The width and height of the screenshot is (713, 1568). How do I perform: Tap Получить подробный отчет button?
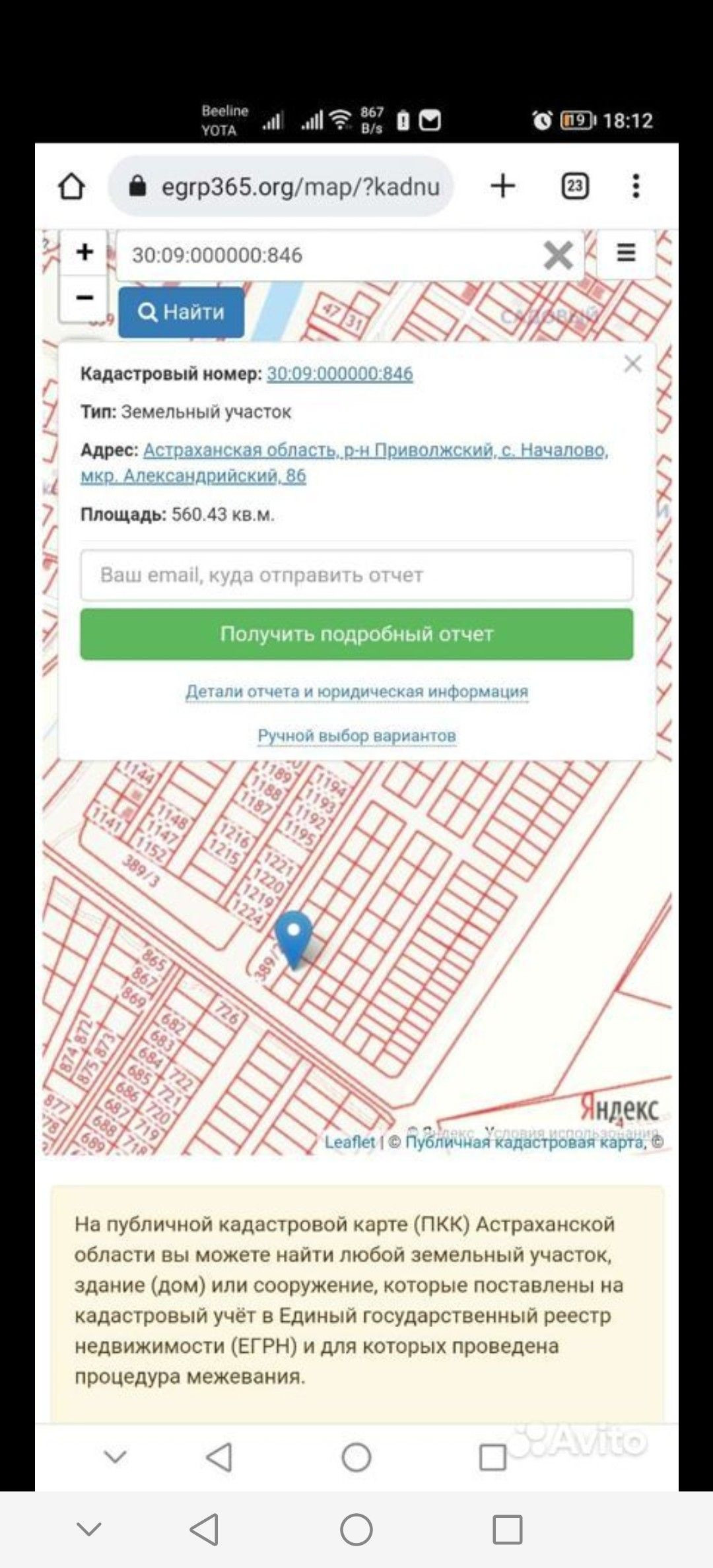coord(357,634)
